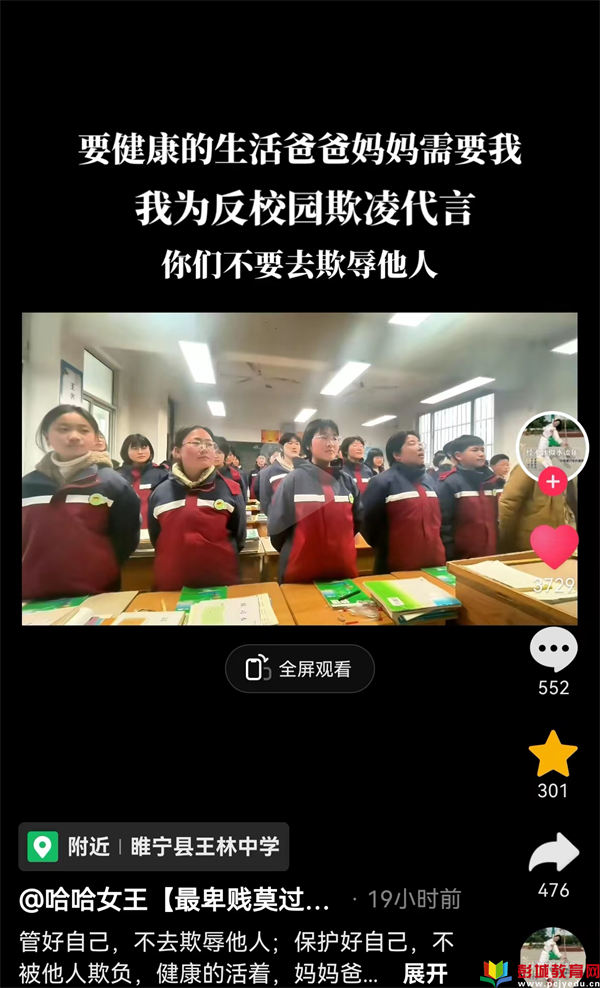Like this video with the heart
600x988 pixels.
click(553, 546)
